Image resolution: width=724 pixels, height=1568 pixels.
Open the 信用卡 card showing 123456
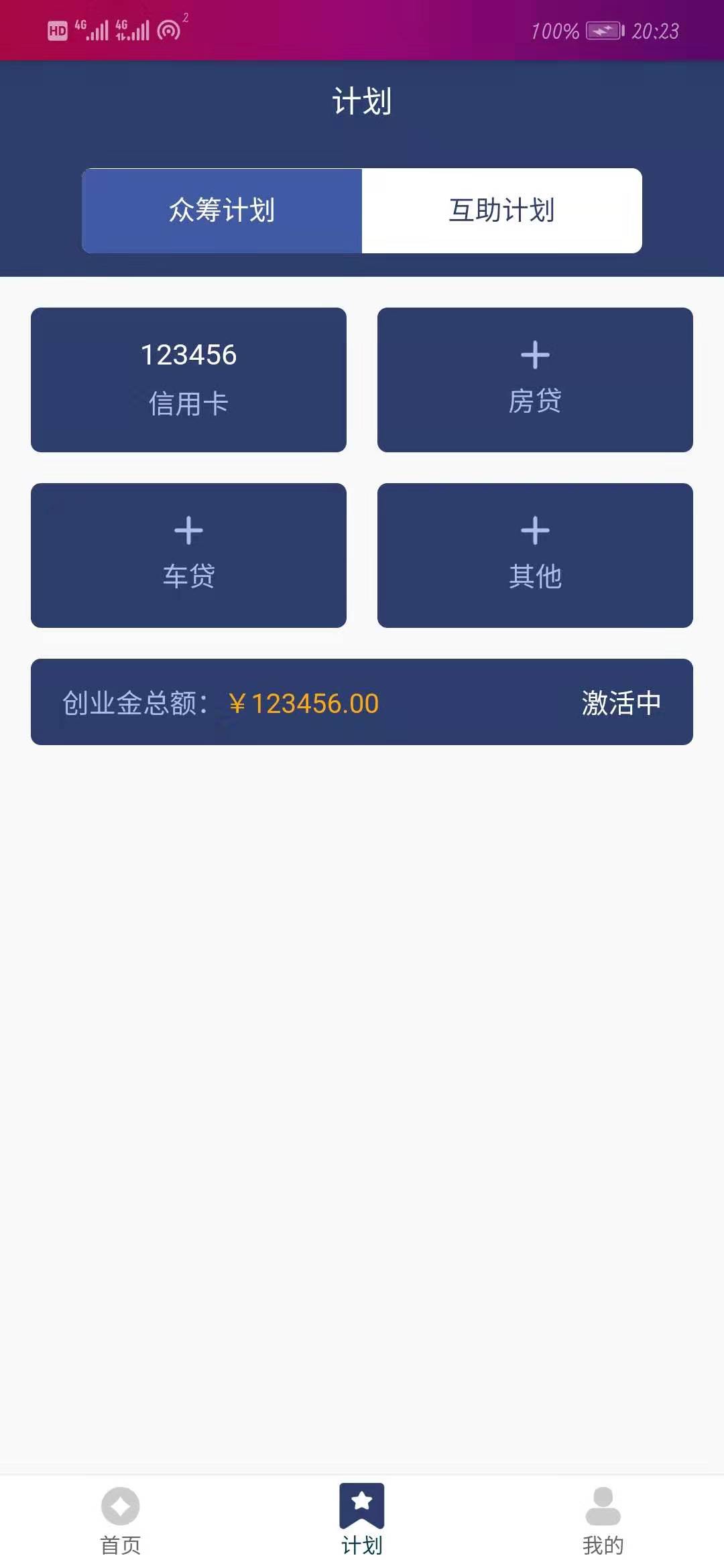(188, 379)
